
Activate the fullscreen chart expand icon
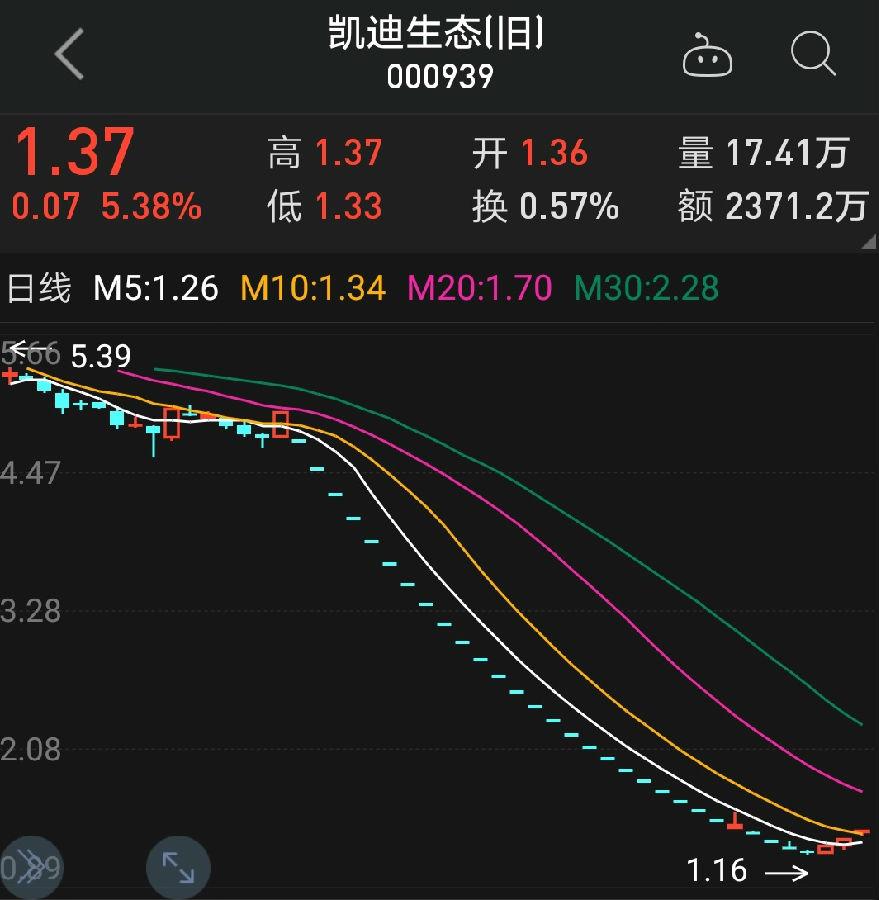177,868
